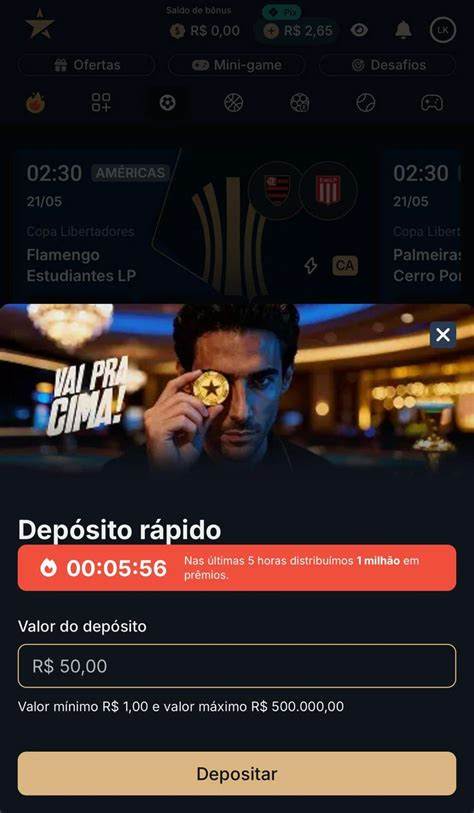Viewport: 474px width, 813px height.
Task: Tap the Depositar button
Action: [237, 774]
